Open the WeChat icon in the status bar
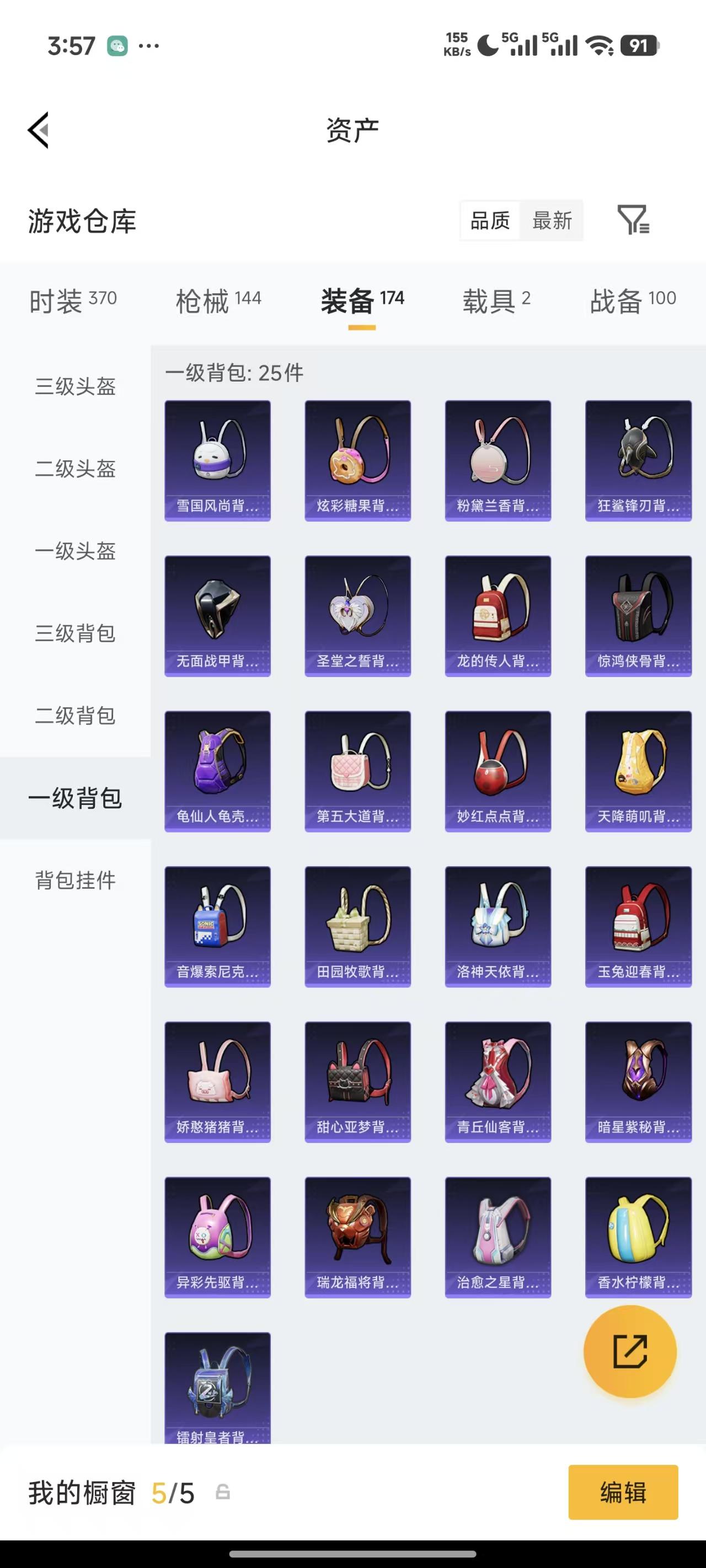The height and width of the screenshot is (1568, 706). click(117, 45)
